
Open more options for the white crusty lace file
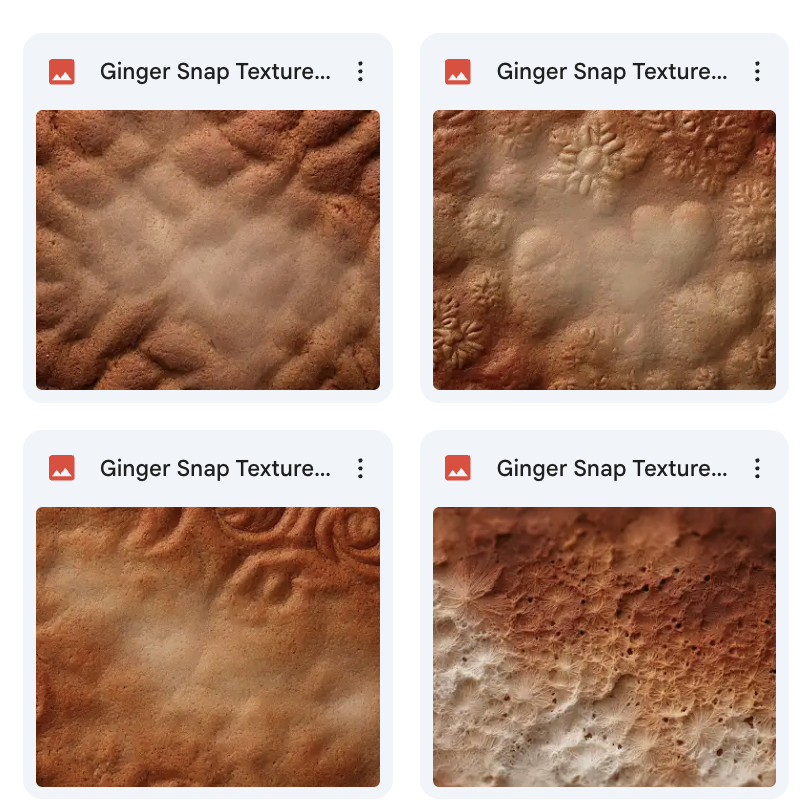click(x=757, y=468)
